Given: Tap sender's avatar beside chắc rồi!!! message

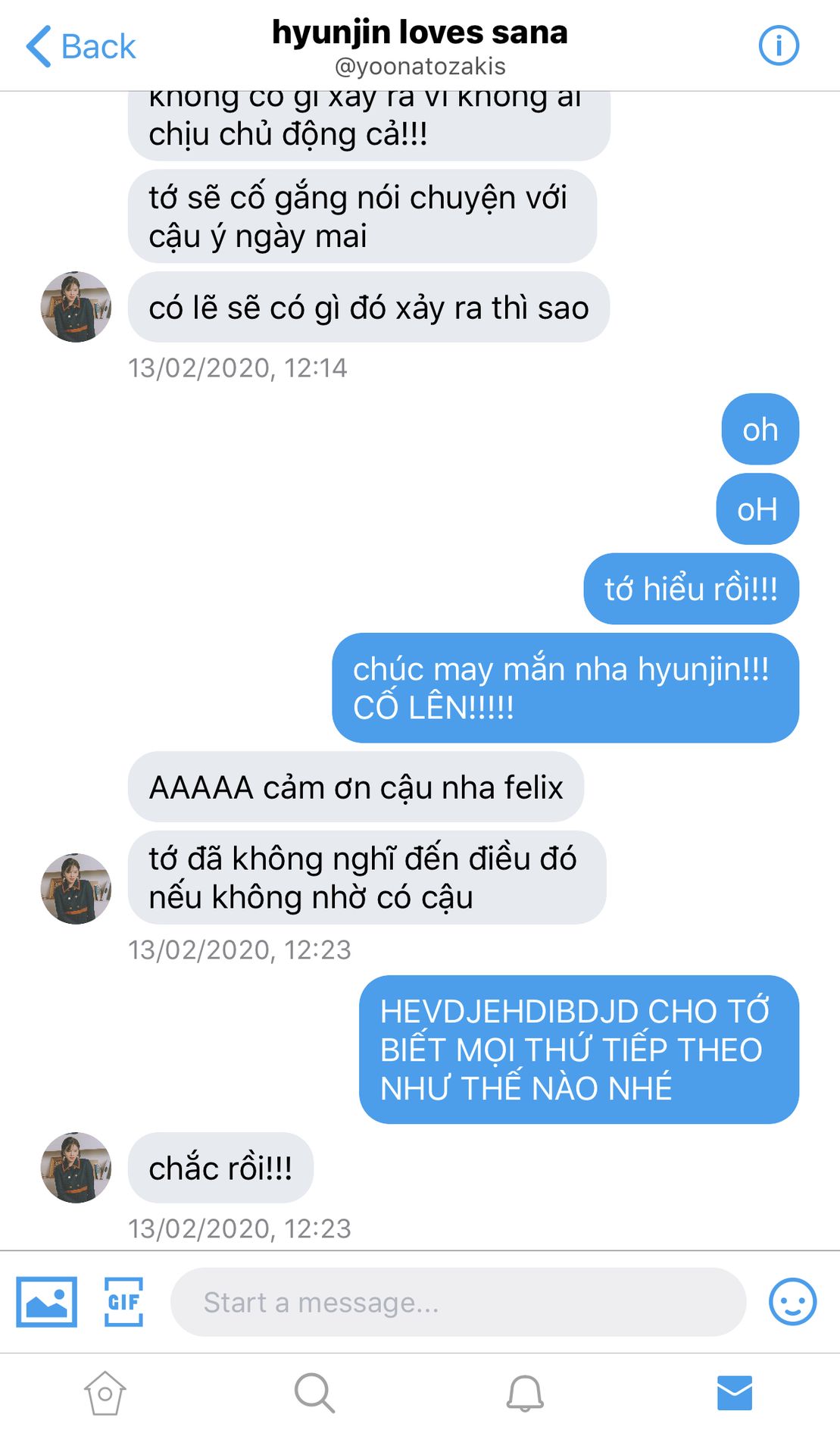Looking at the screenshot, I should click(x=76, y=1168).
